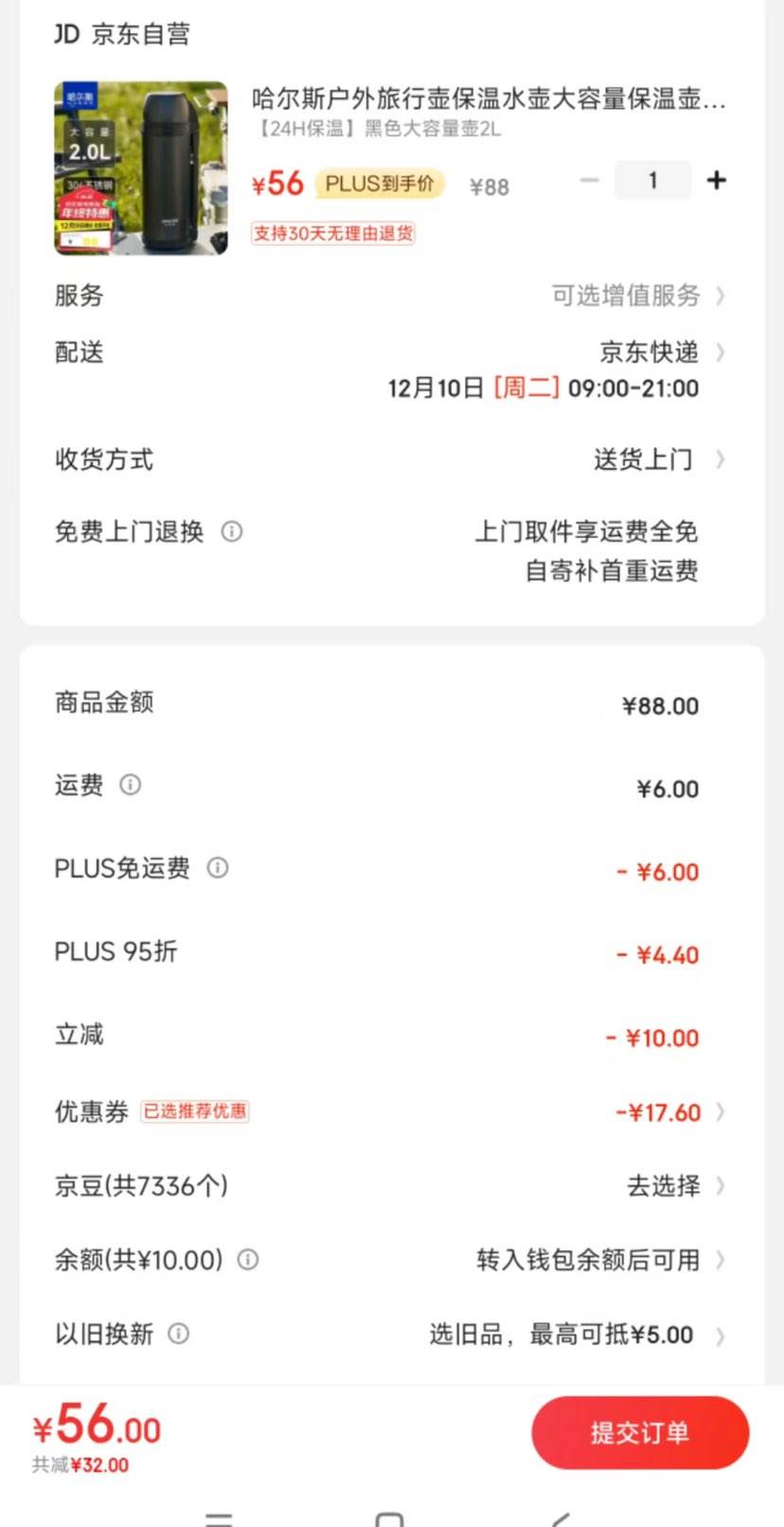Open 优惠券 coupon selection

pos(391,1111)
